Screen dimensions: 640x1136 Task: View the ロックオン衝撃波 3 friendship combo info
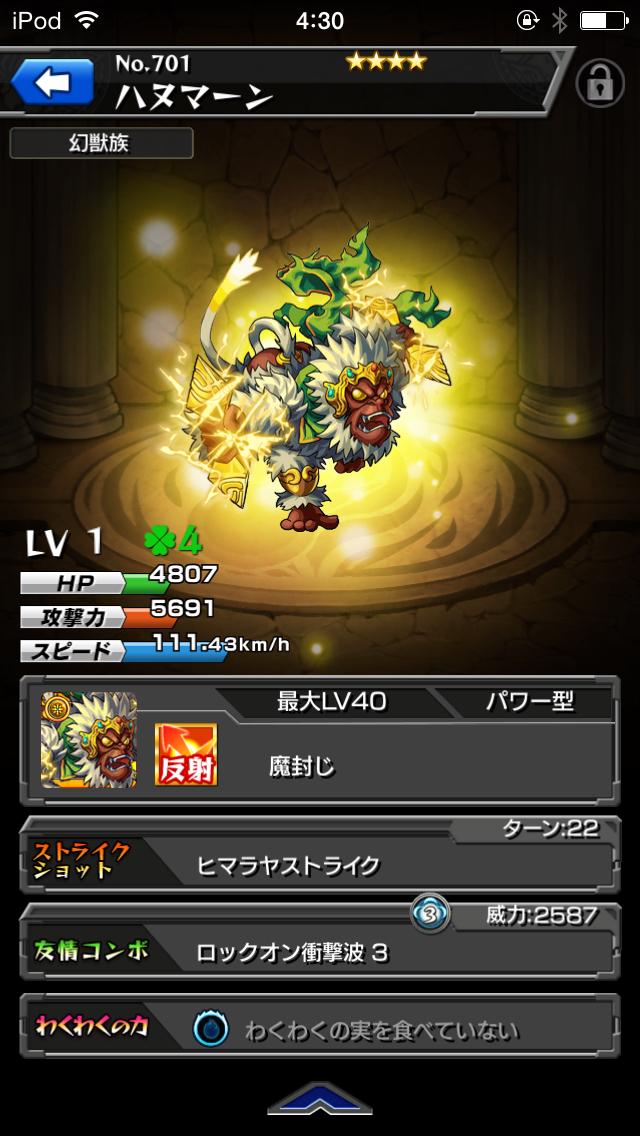320,949
